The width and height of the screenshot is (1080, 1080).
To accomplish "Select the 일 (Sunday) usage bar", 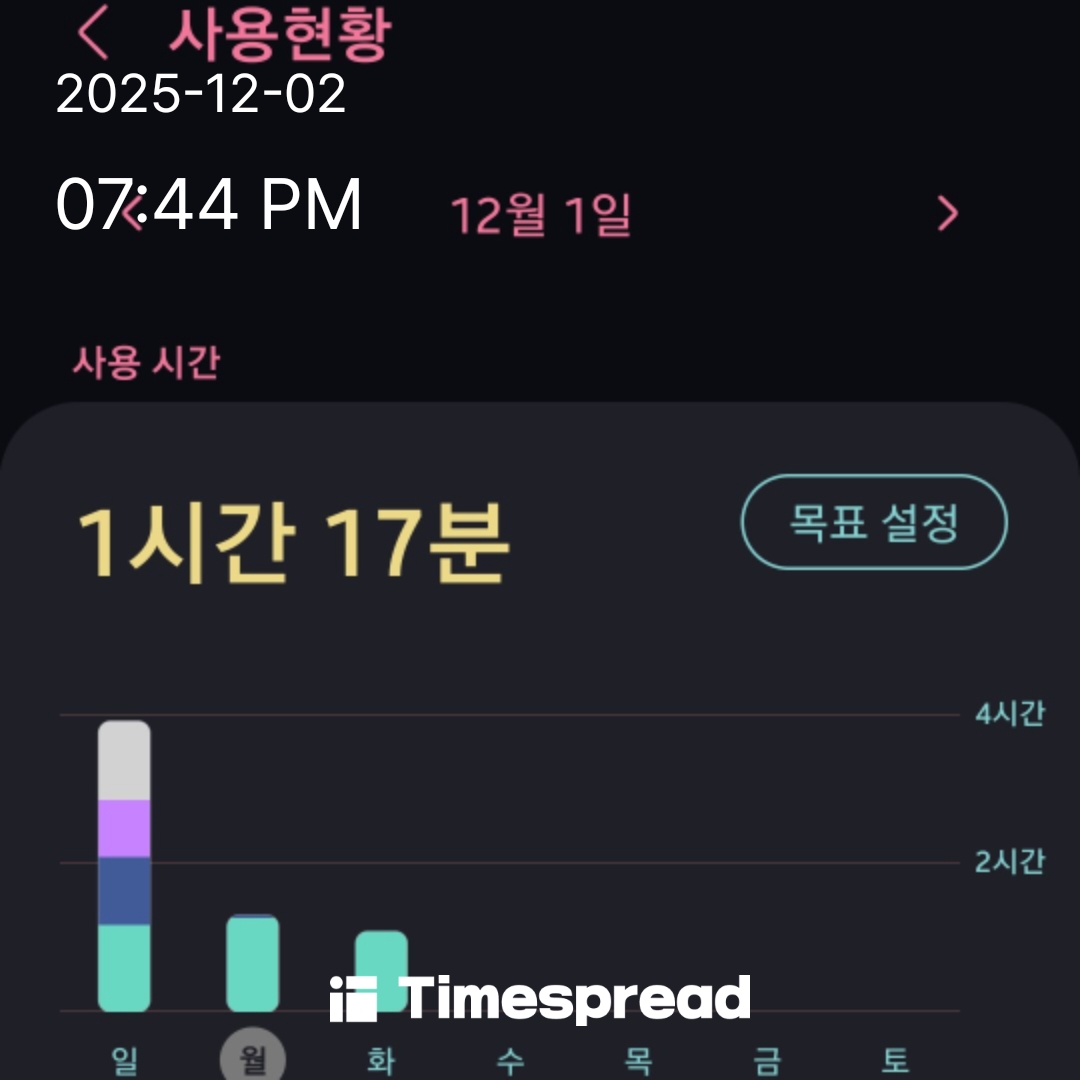I will click(x=124, y=866).
